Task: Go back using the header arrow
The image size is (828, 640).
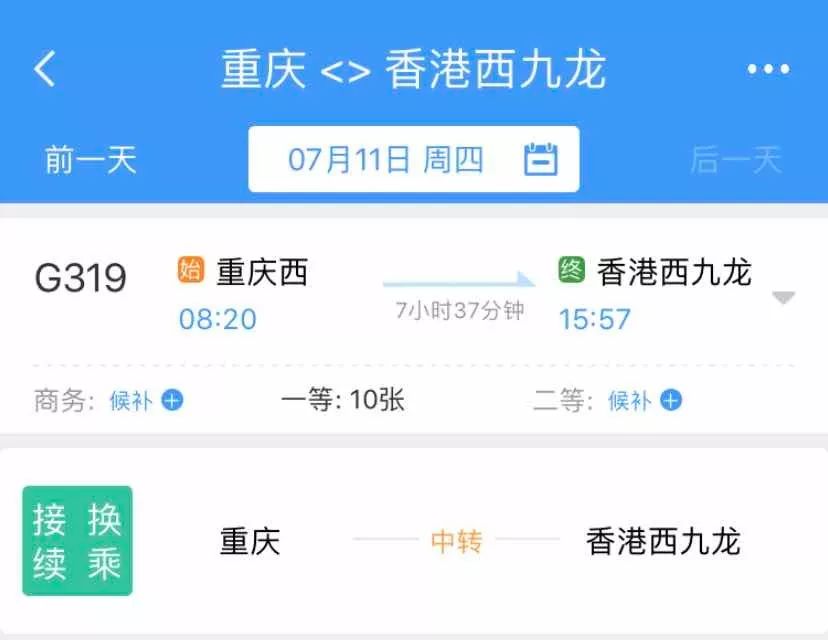Action: tap(44, 69)
